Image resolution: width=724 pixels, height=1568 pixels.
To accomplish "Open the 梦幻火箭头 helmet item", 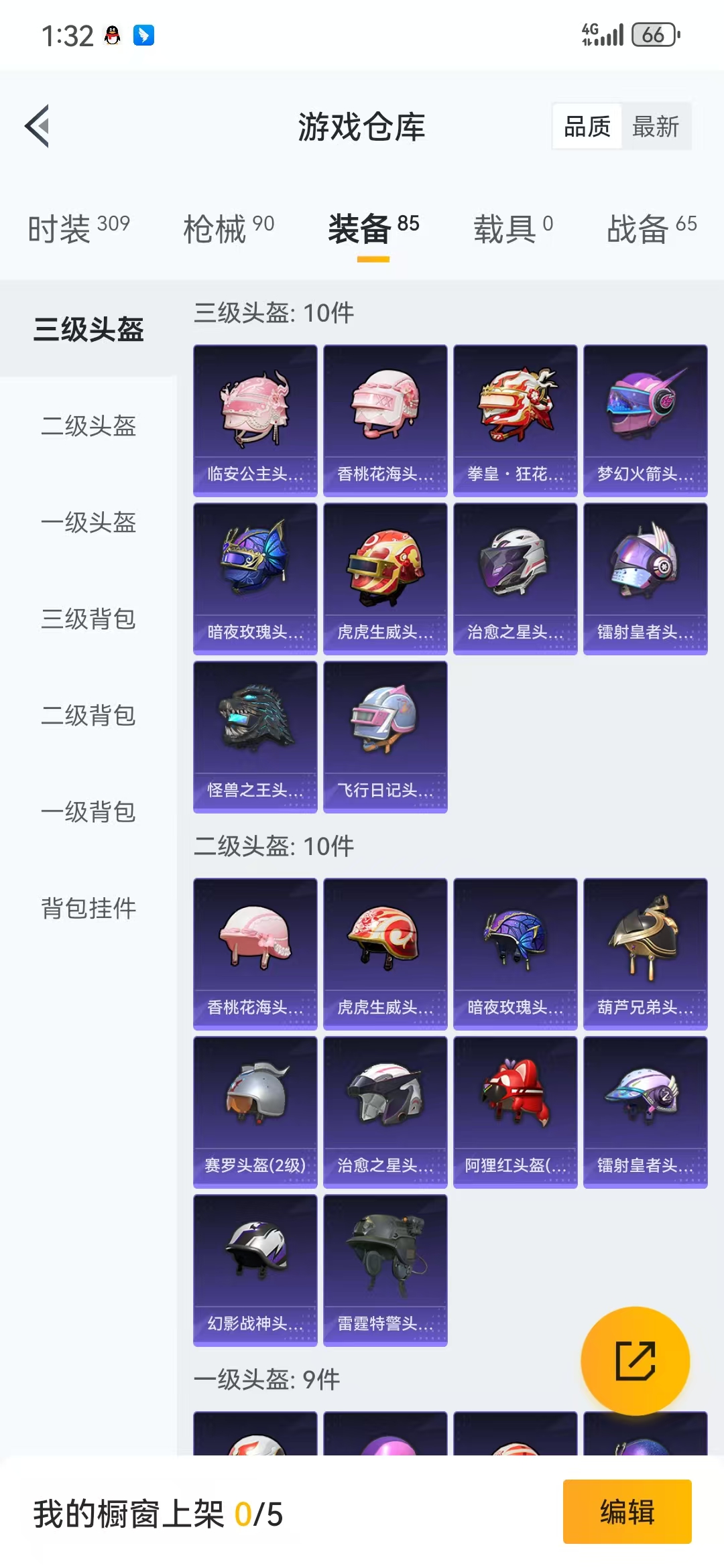I will 646,421.
